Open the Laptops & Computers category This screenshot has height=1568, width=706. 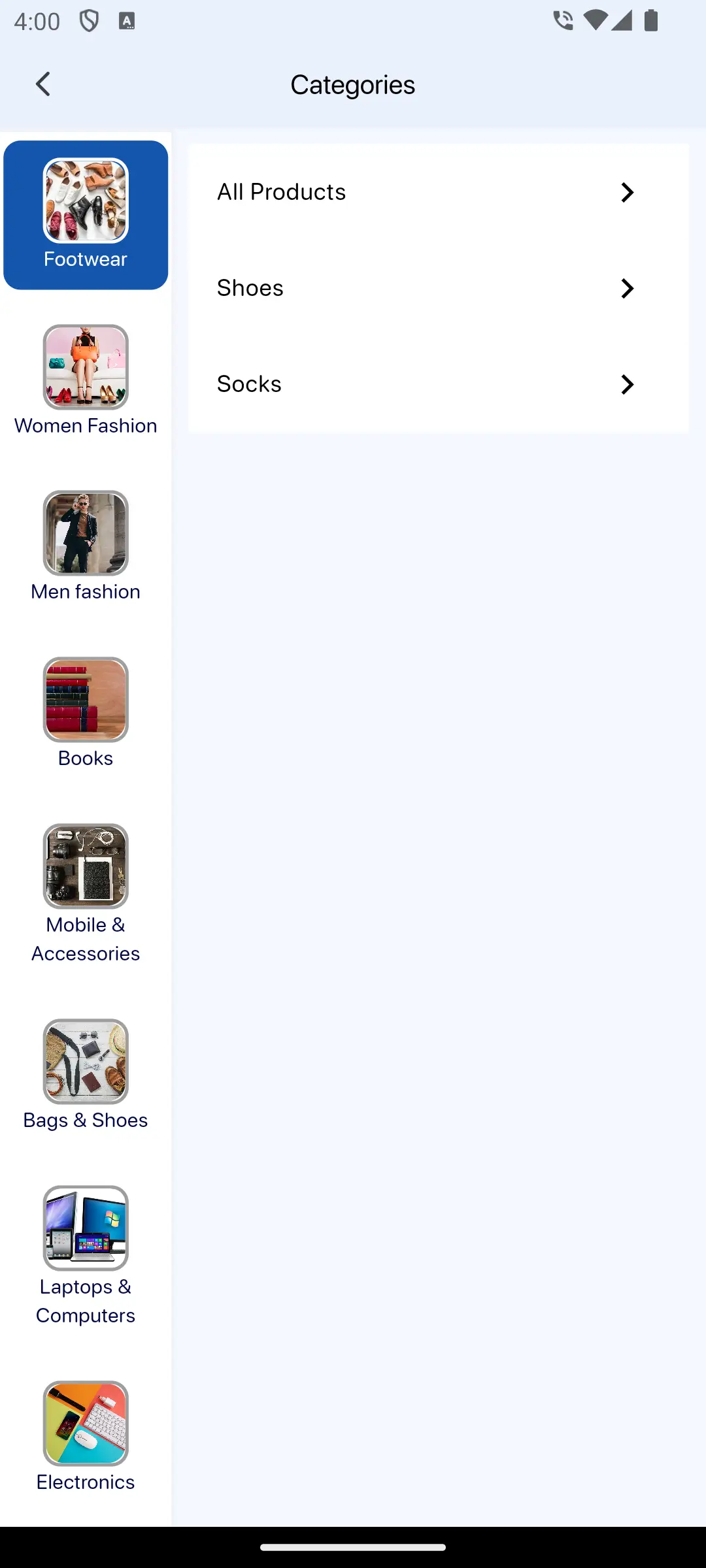point(86,1255)
